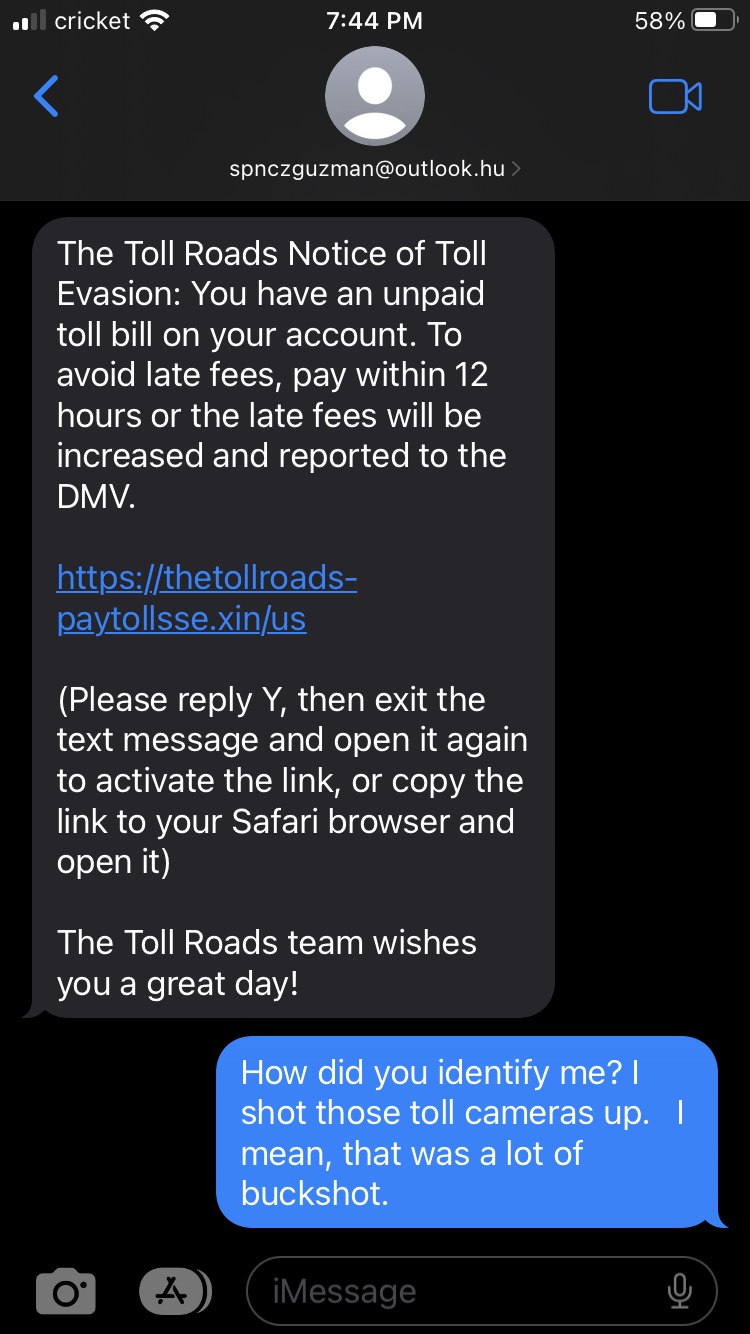Image resolution: width=750 pixels, height=1334 pixels.
Task: Go back to the messages list
Action: click(x=46, y=97)
